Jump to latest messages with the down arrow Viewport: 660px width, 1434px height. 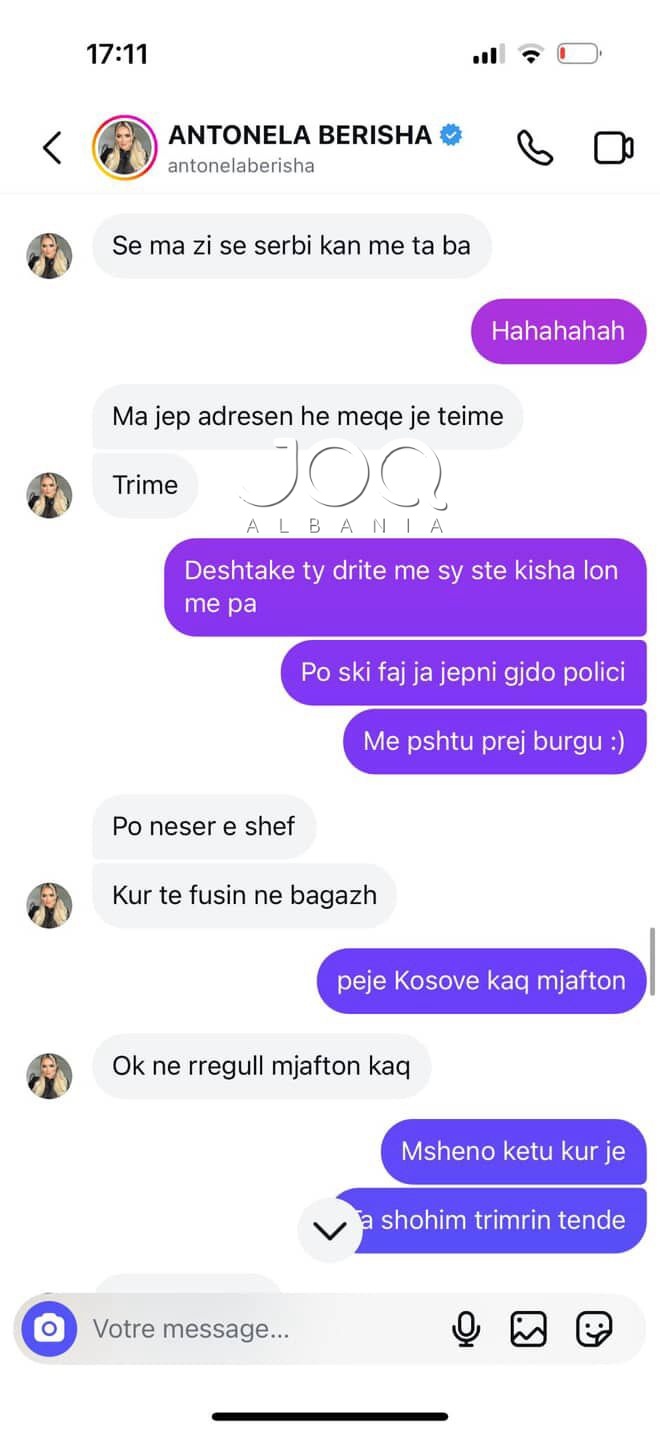pos(330,1231)
